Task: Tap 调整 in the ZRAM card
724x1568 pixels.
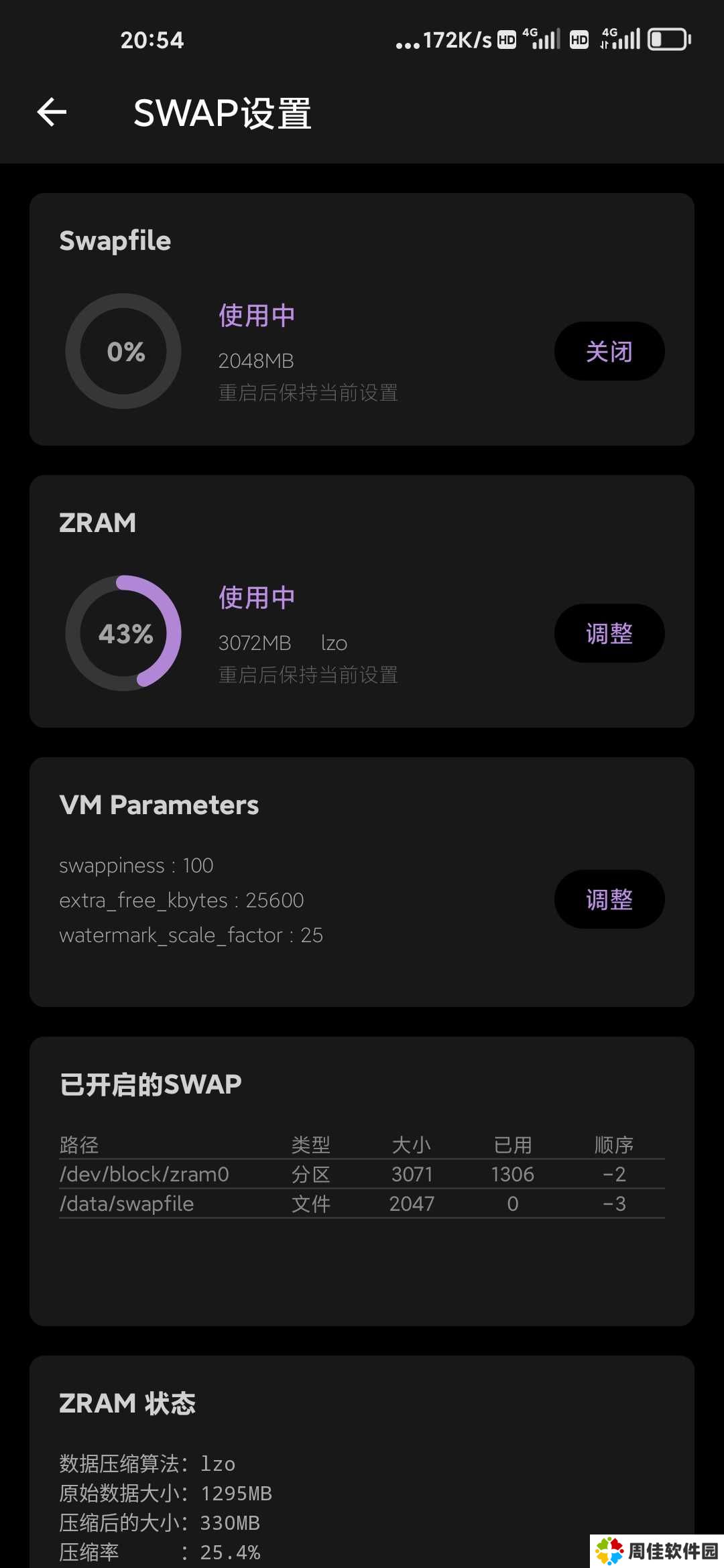Action: click(x=609, y=633)
